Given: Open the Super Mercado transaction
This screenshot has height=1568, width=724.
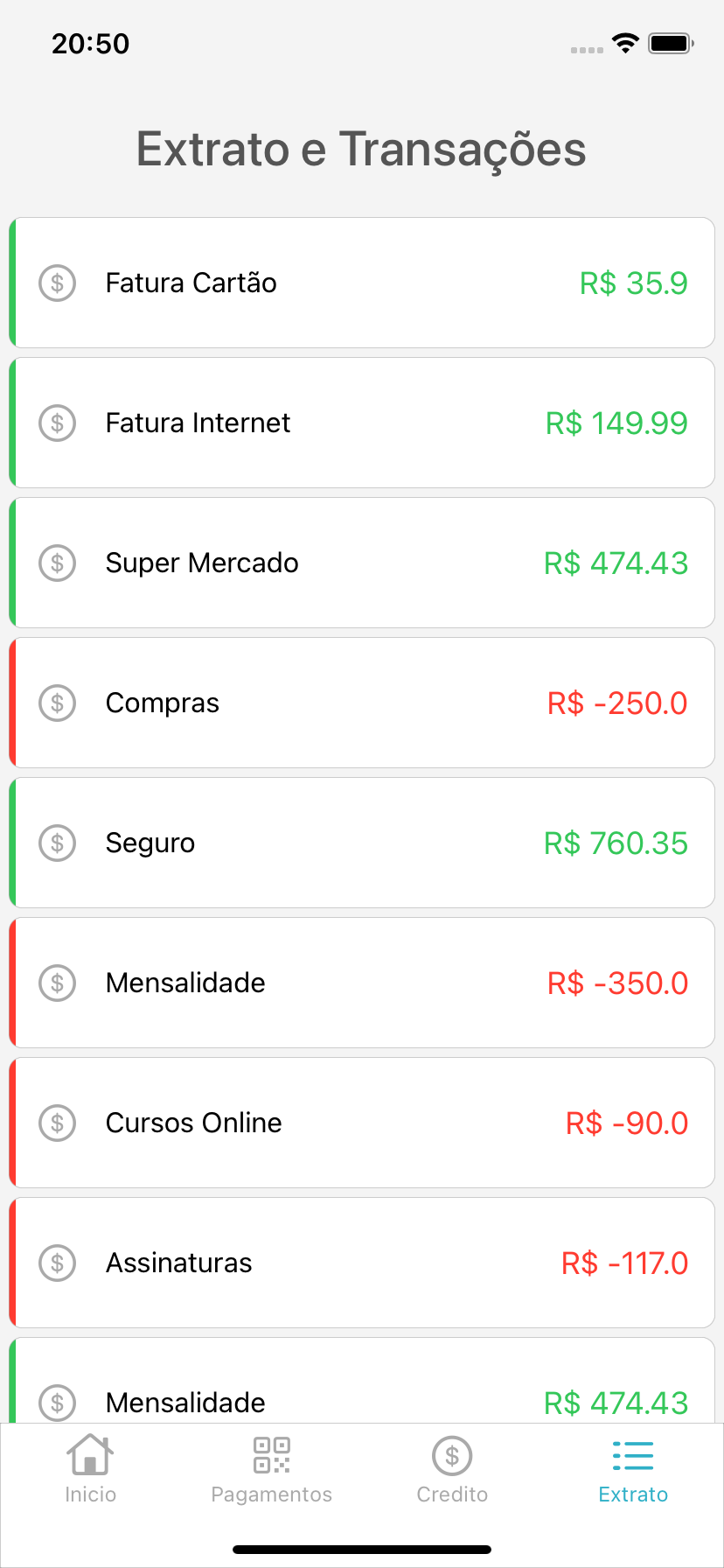Looking at the screenshot, I should click(x=362, y=563).
